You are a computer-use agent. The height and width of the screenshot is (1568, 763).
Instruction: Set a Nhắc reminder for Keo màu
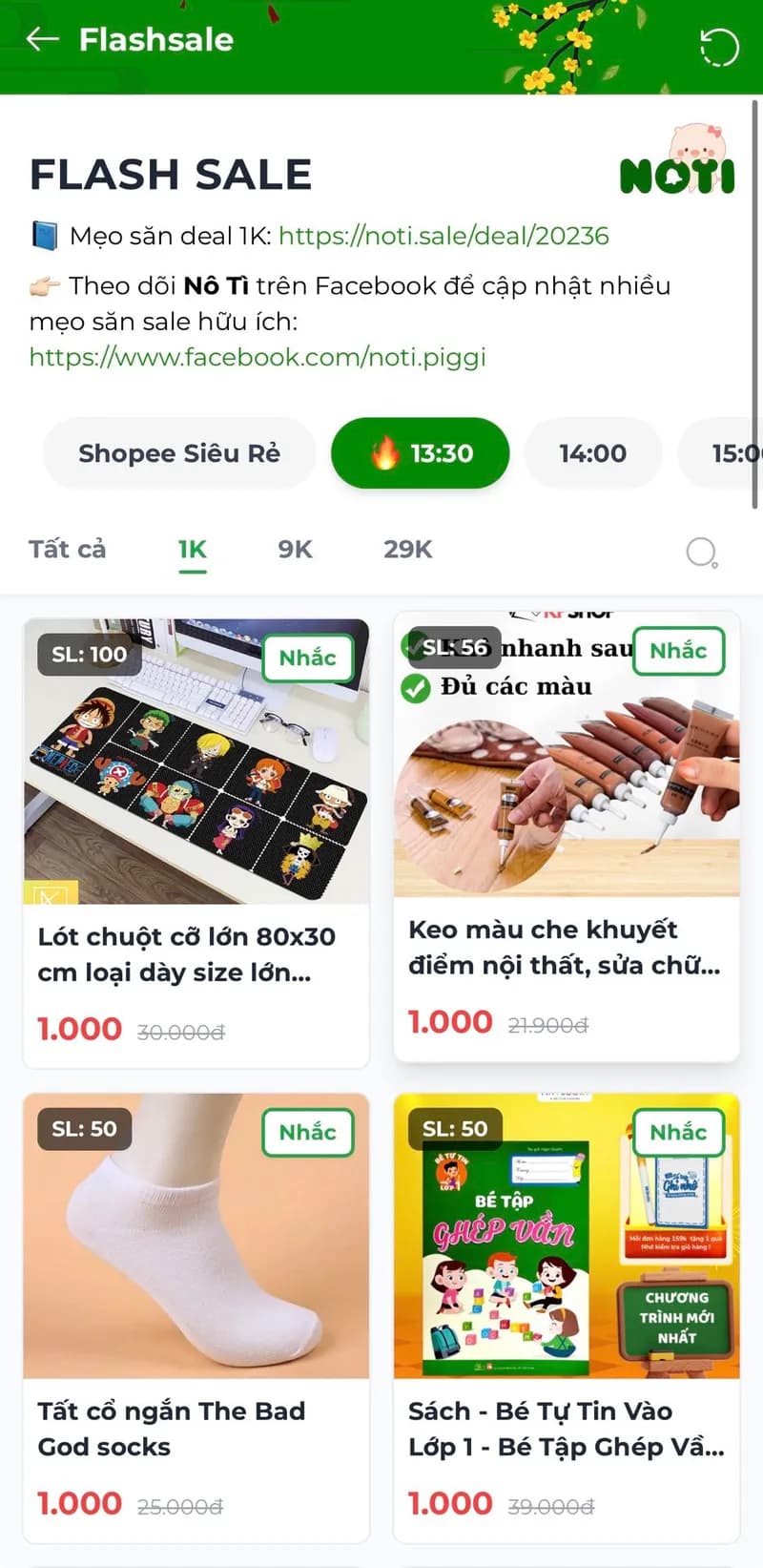[678, 651]
